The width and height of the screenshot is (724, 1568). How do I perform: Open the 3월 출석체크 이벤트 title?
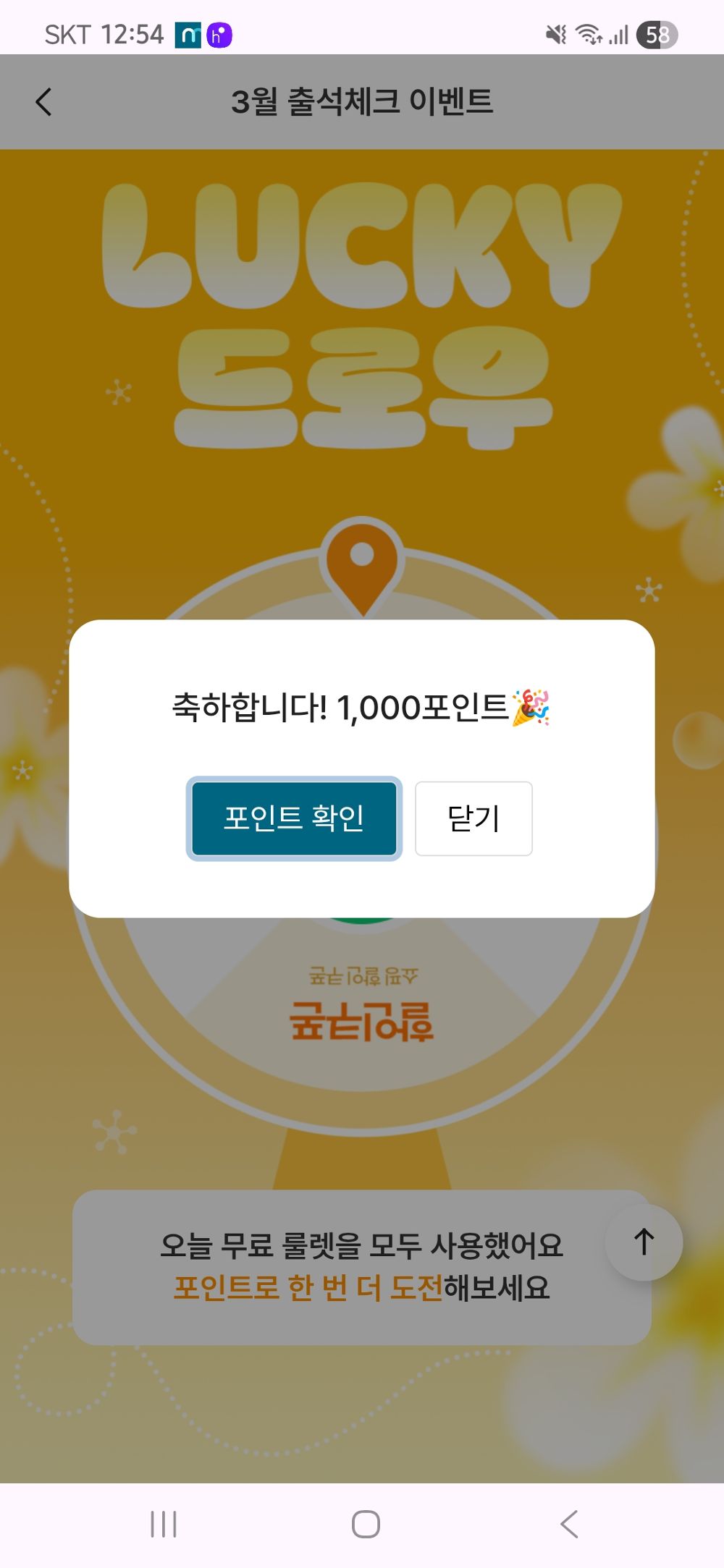tap(362, 101)
